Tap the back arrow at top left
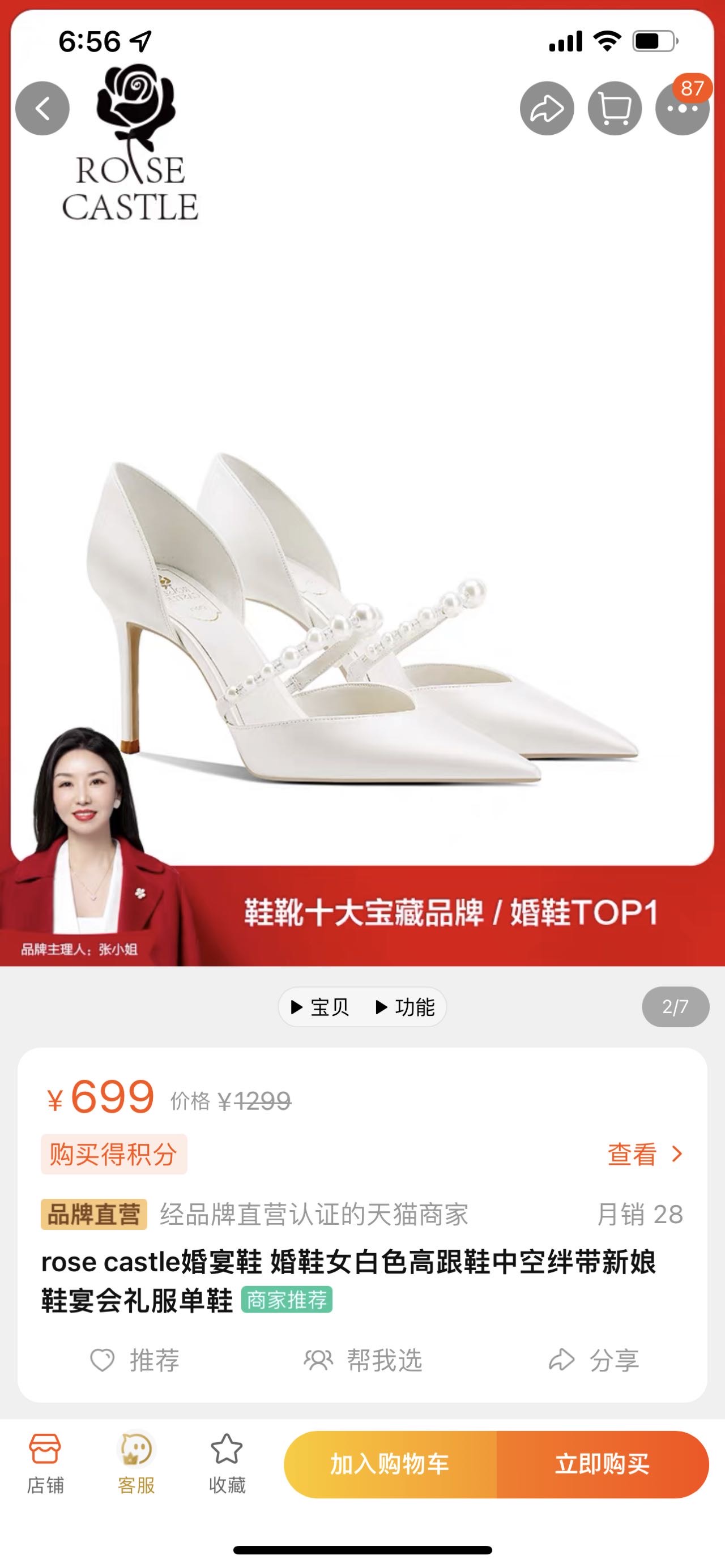The image size is (725, 1568). [44, 107]
